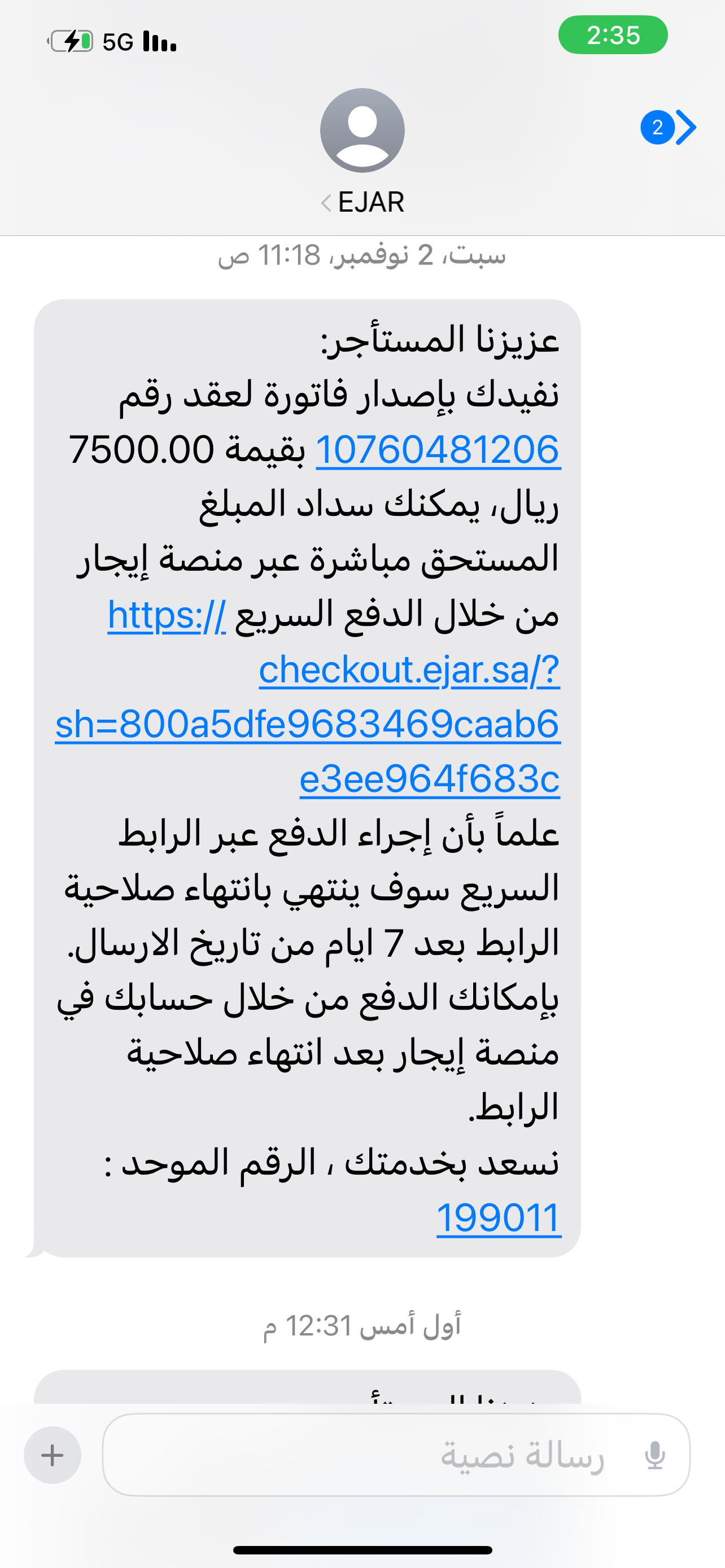Open the plus attachments menu

[x=53, y=1455]
